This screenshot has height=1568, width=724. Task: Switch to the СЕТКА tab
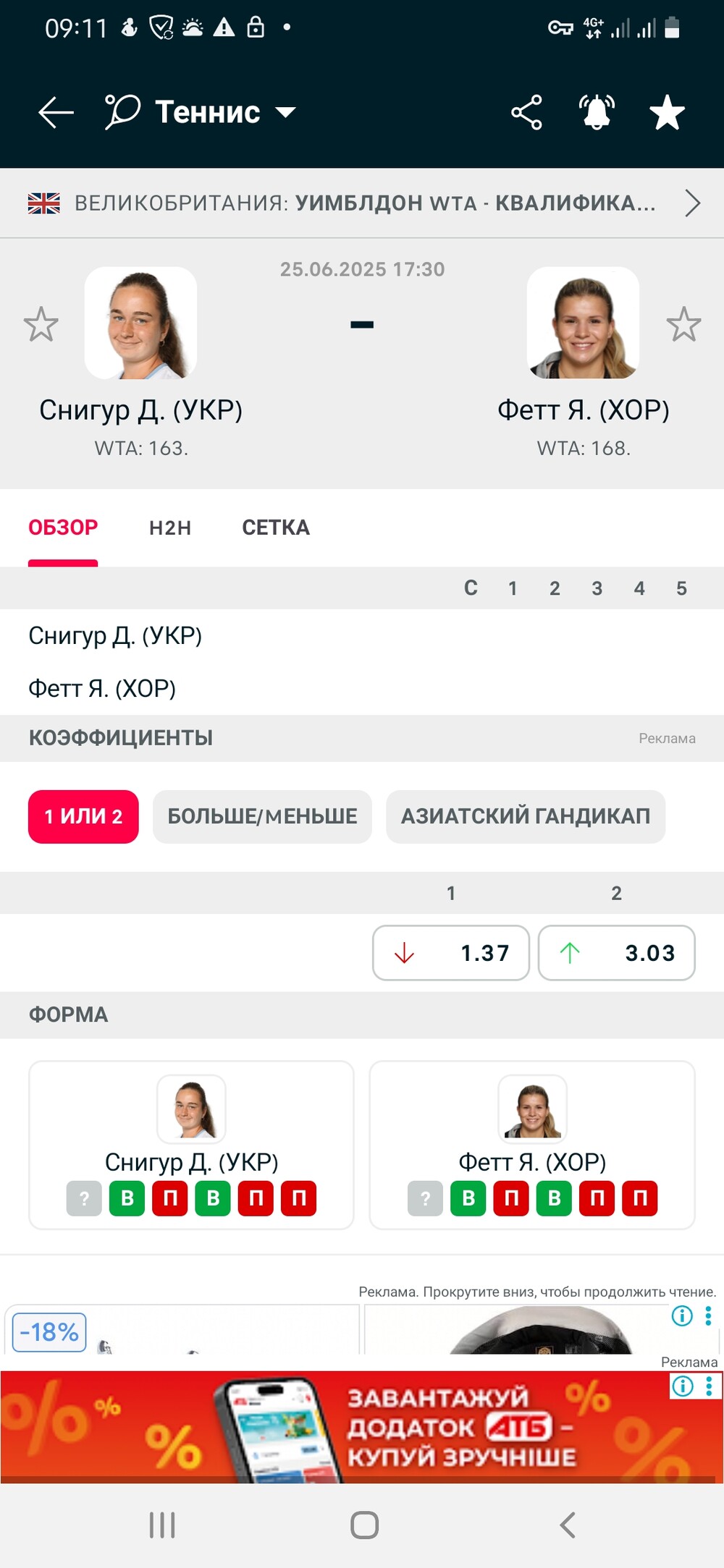[x=276, y=528]
